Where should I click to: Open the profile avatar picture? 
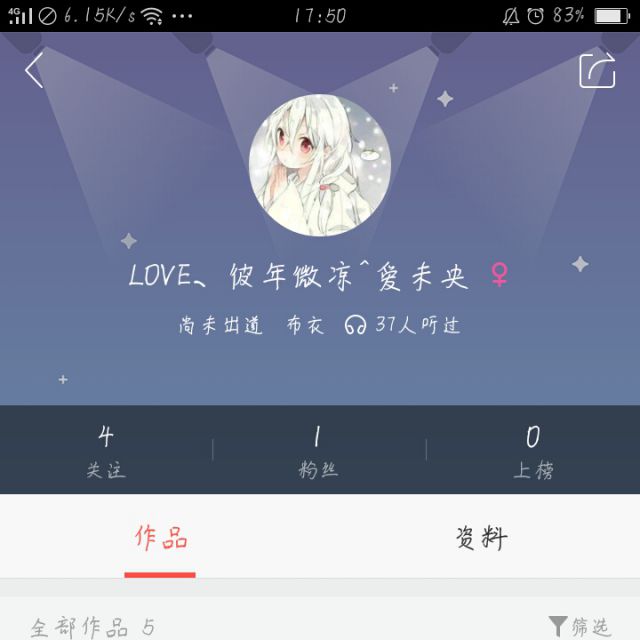pos(320,165)
